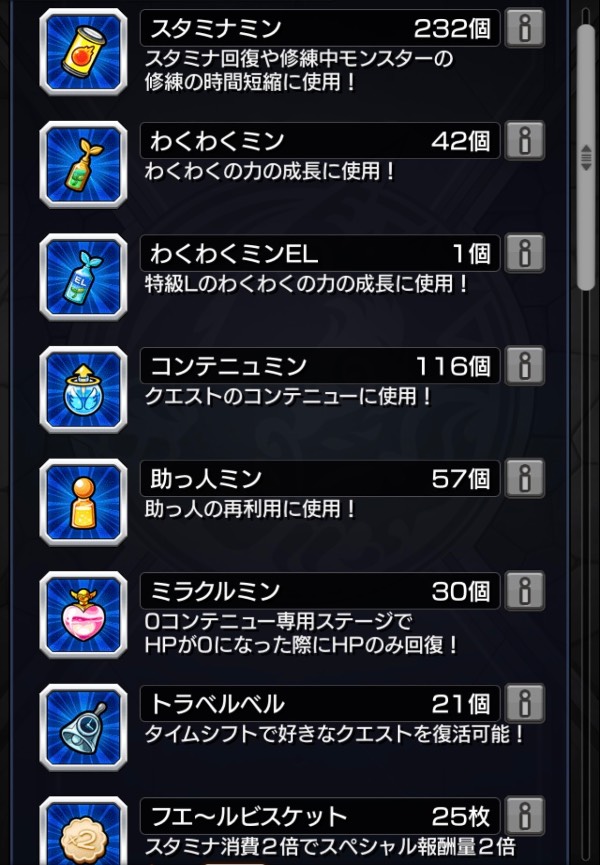Screen dimensions: 600x865
Task: Open info for スタミナミン
Action: pos(525,28)
